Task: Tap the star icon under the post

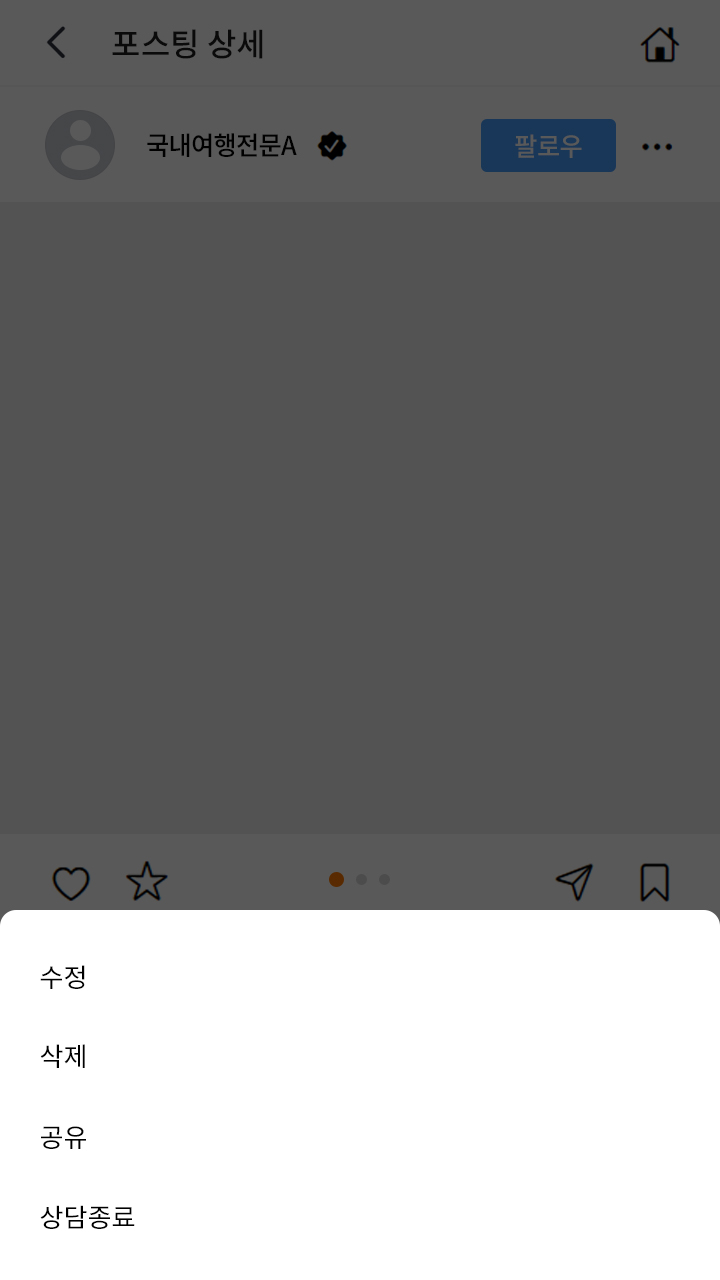Action: coord(147,882)
